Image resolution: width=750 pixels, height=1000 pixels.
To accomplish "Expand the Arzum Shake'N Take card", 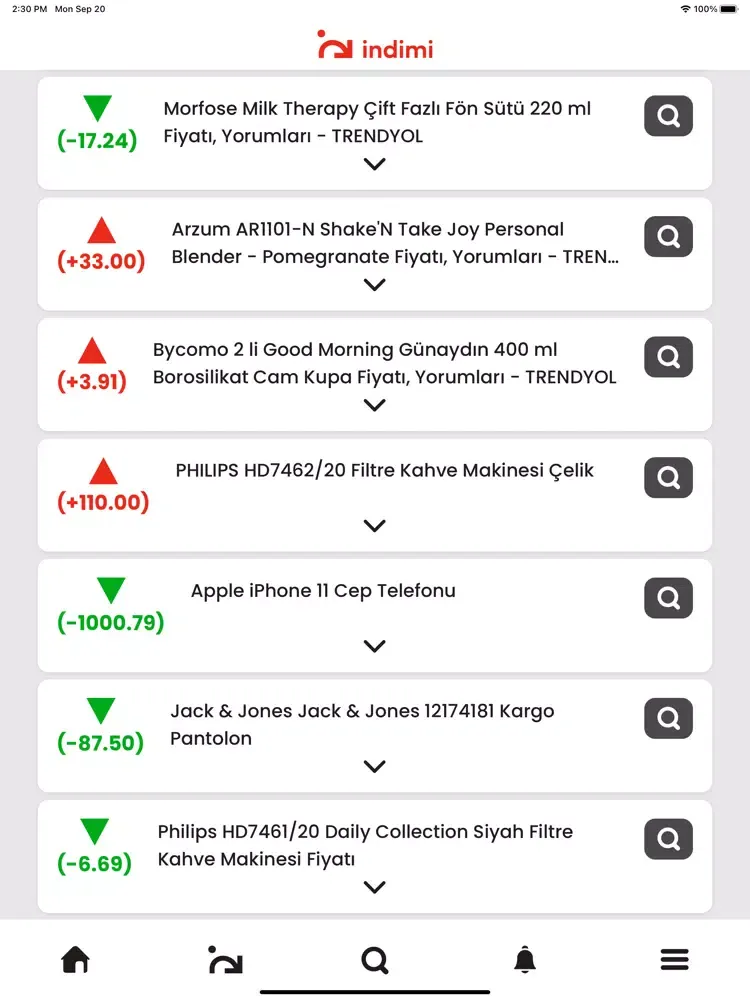I will pos(375,285).
